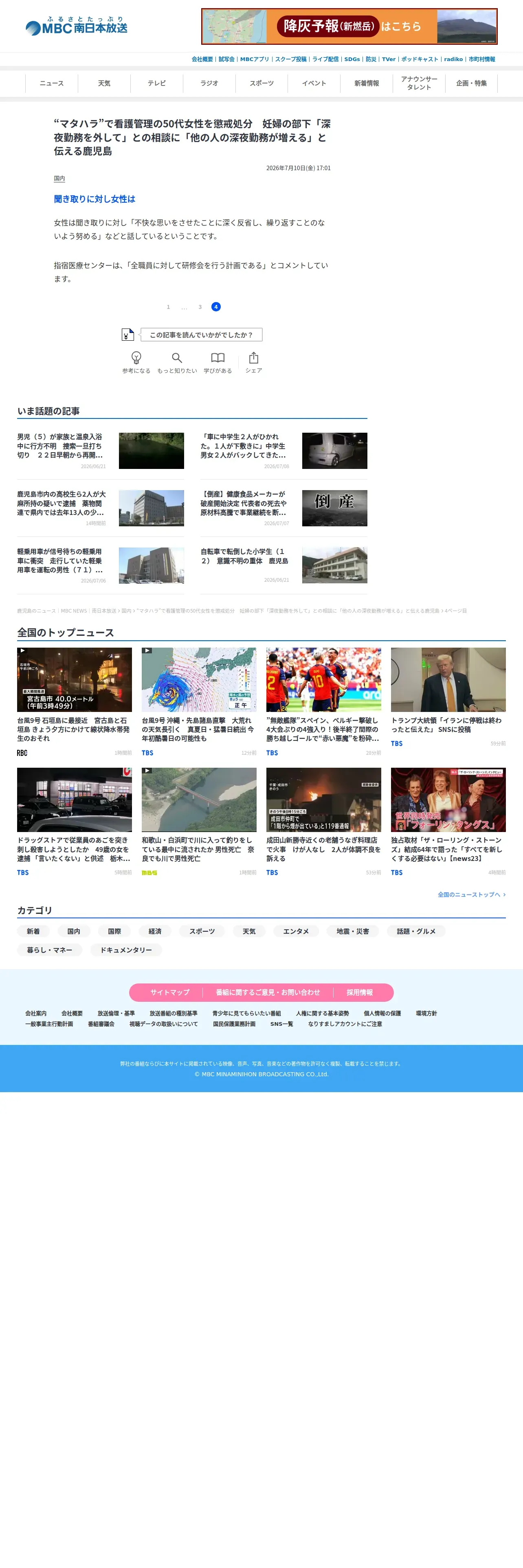Share this article via シェア icon
The height and width of the screenshot is (1568, 523).
pyautogui.click(x=254, y=362)
